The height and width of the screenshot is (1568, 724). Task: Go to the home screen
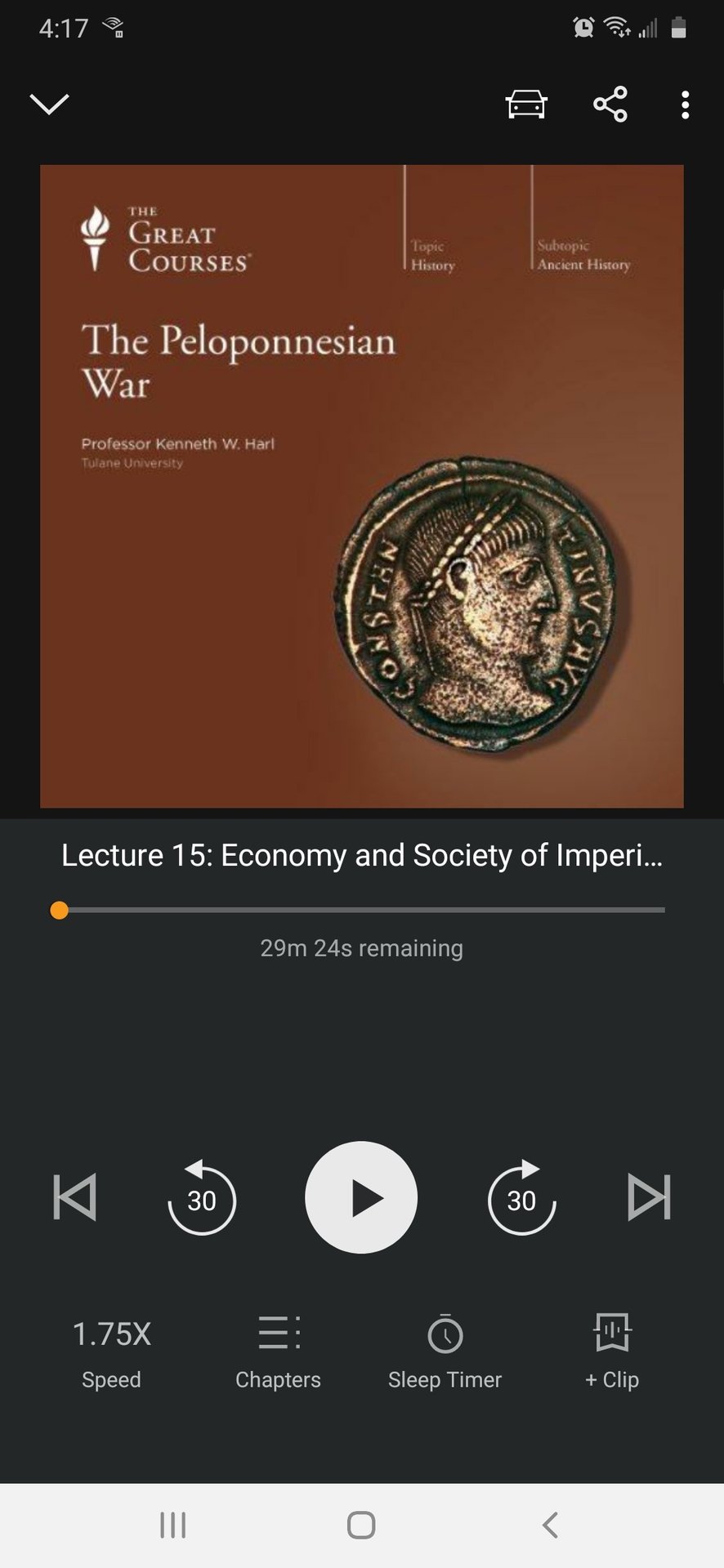point(361,1525)
